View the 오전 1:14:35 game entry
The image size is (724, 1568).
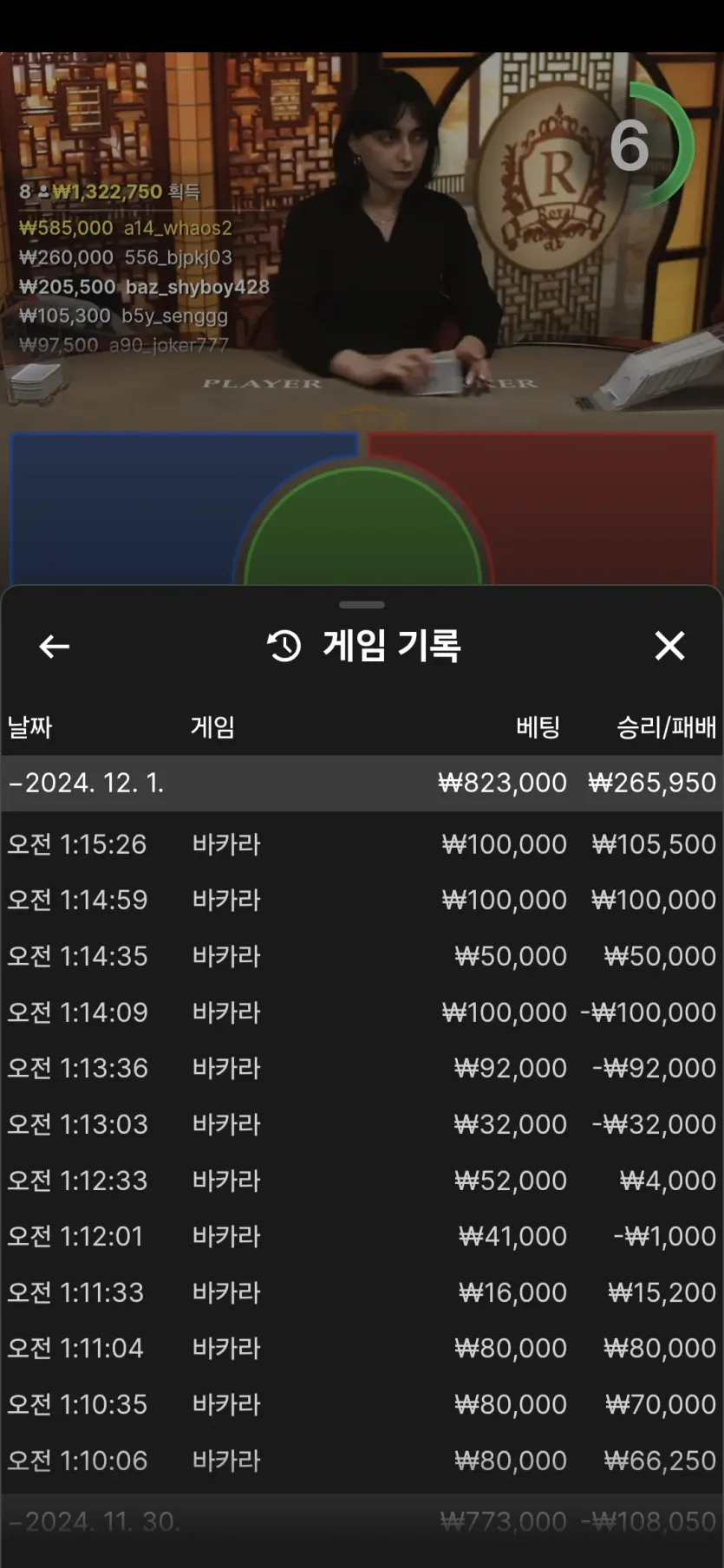[362, 956]
